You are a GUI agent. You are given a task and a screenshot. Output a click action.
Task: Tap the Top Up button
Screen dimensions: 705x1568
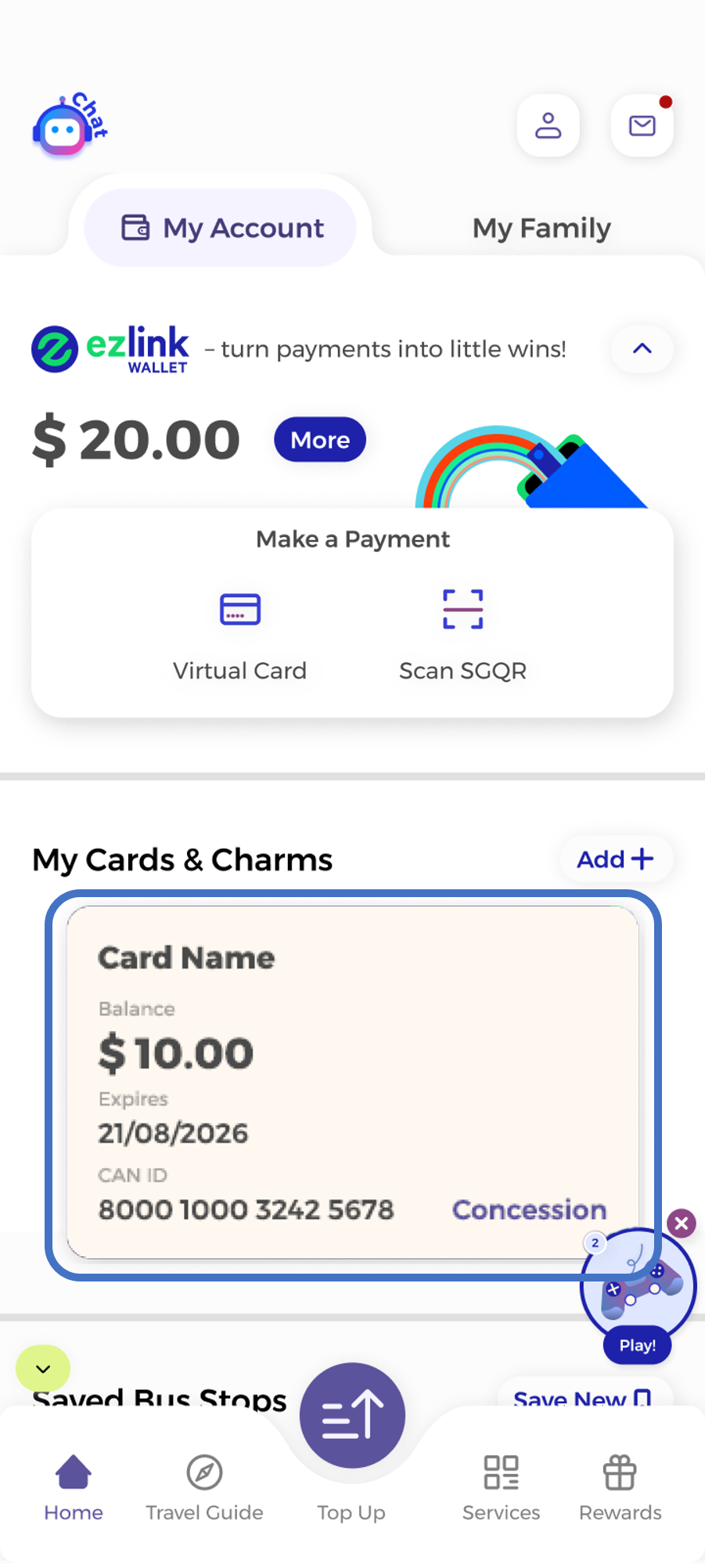tap(352, 1417)
